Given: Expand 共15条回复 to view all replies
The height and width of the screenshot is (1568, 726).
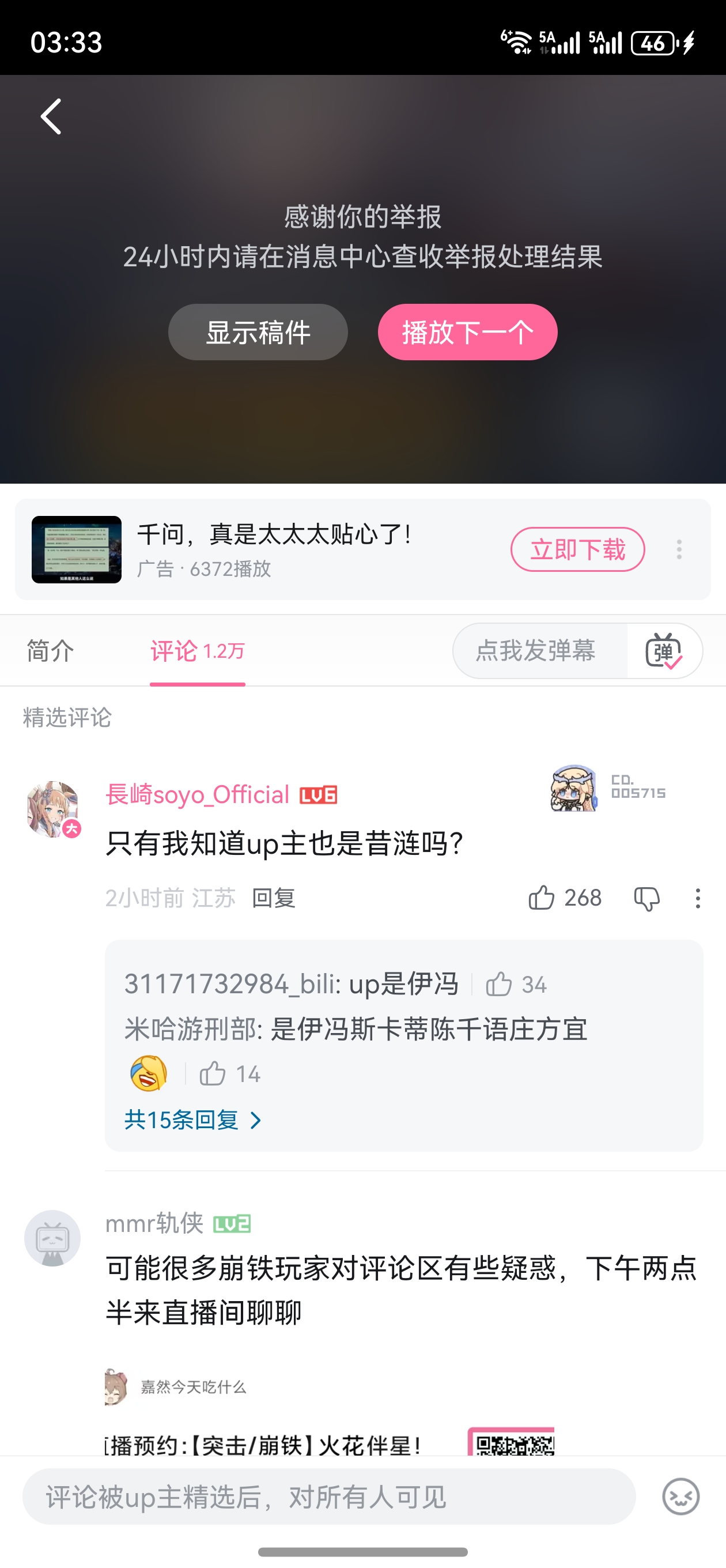Looking at the screenshot, I should coord(193,1120).
